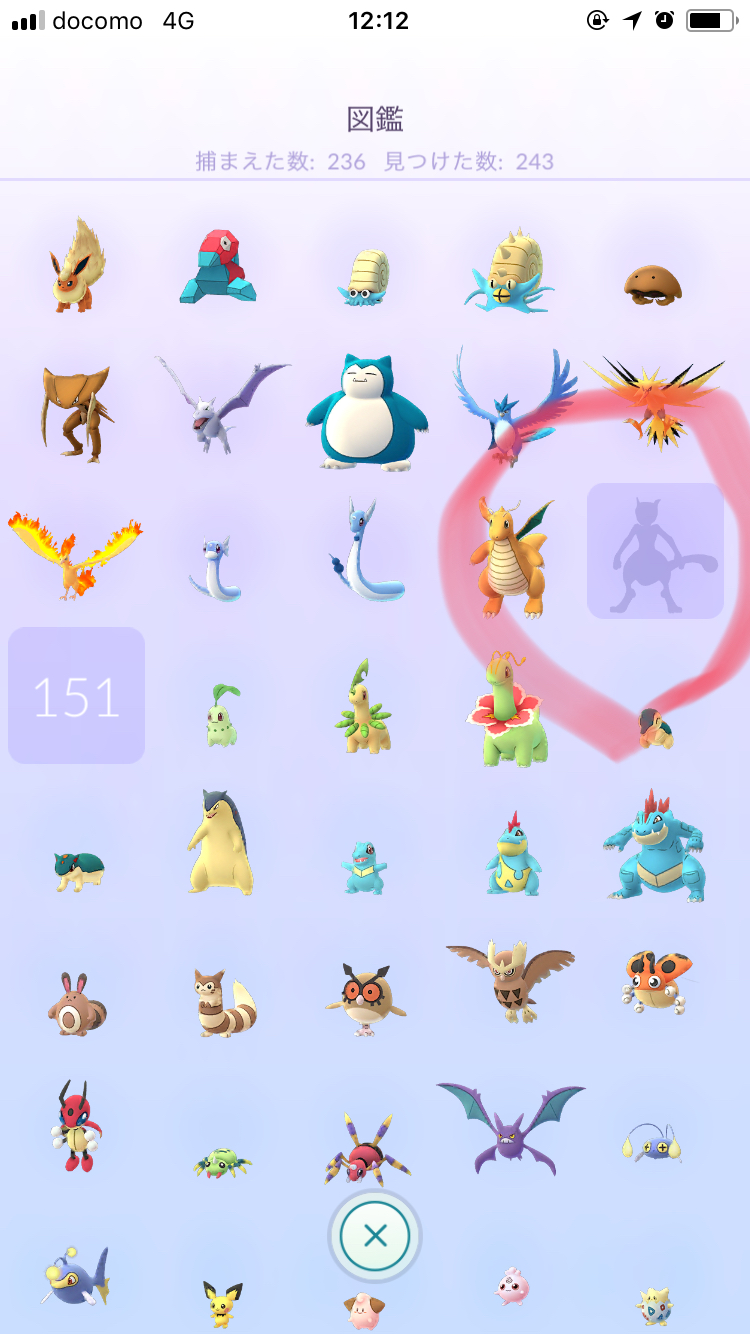Select Kabutops in the grid
Image resolution: width=750 pixels, height=1334 pixels.
[x=76, y=412]
